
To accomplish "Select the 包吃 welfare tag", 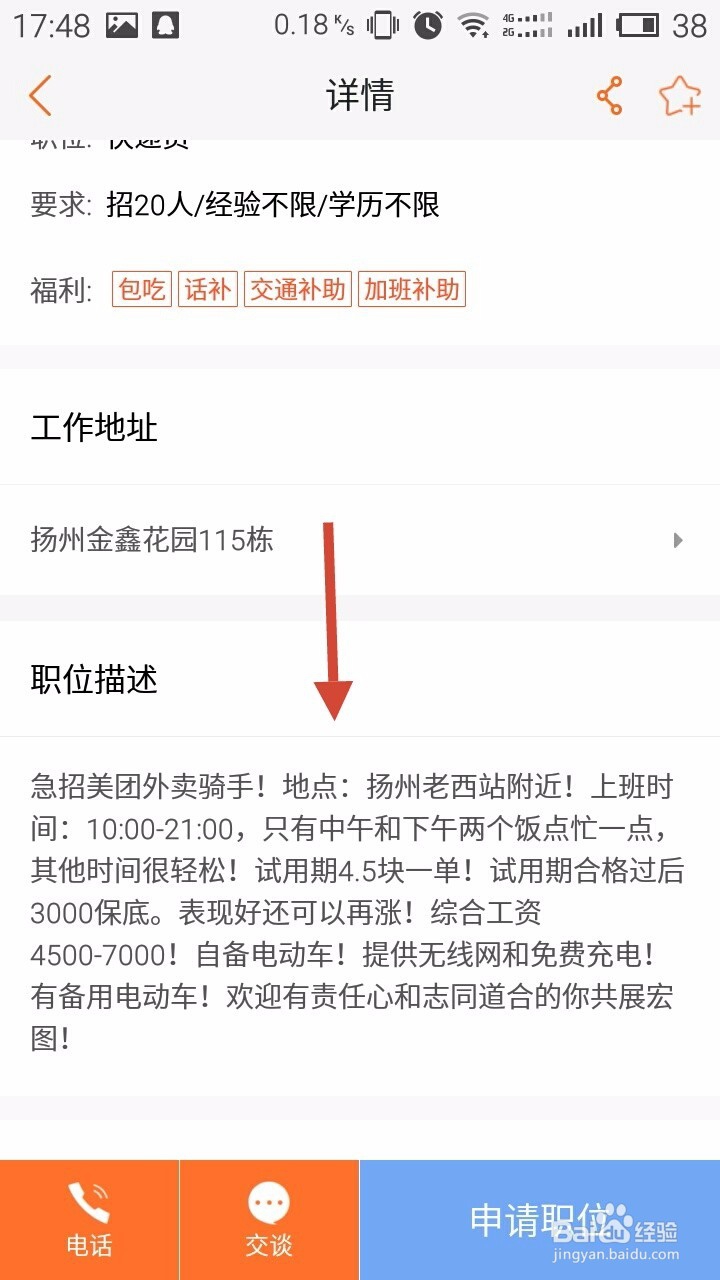I will tap(140, 289).
